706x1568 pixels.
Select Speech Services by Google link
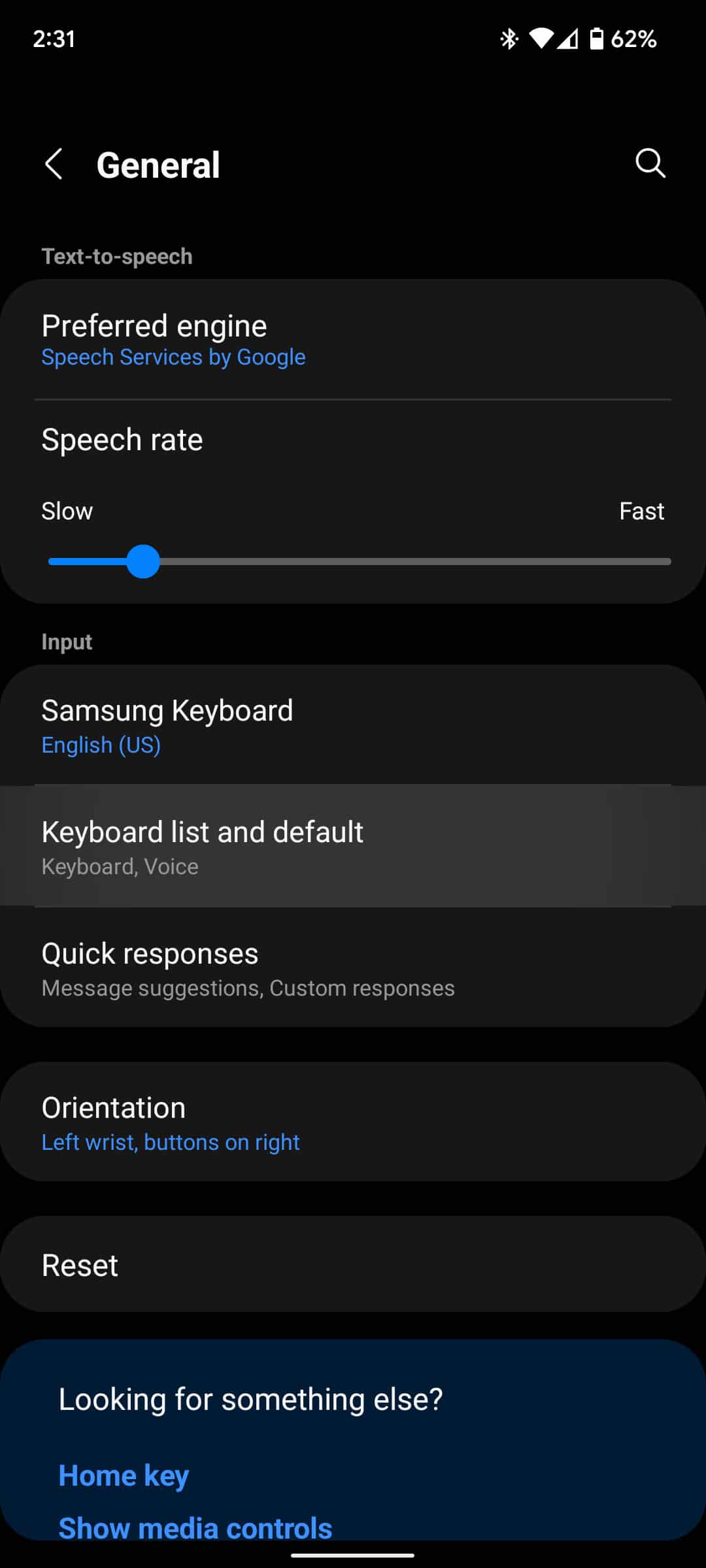(173, 357)
